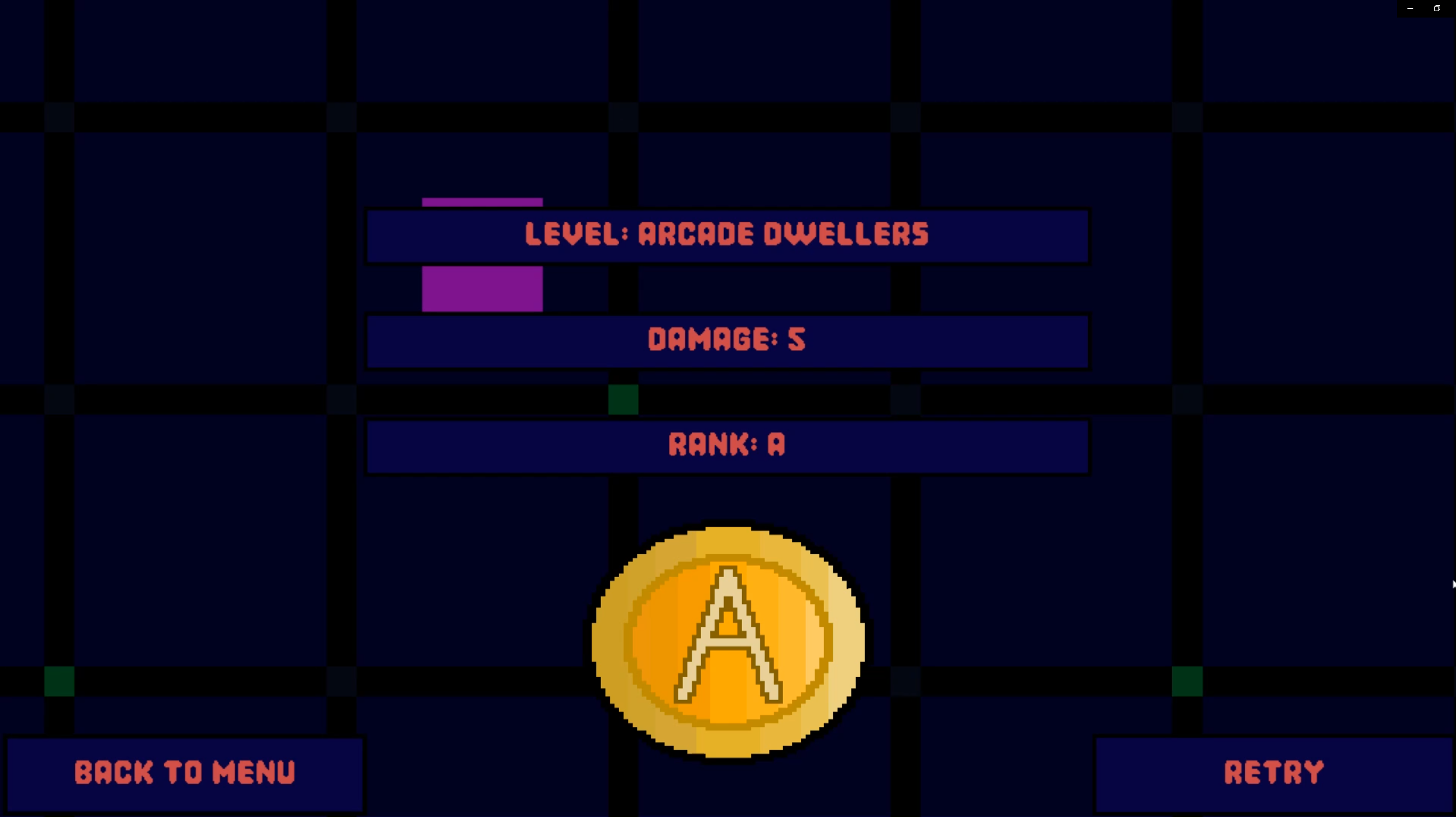Image resolution: width=1456 pixels, height=817 pixels.
Task: Go back to the main menu
Action: [x=185, y=773]
